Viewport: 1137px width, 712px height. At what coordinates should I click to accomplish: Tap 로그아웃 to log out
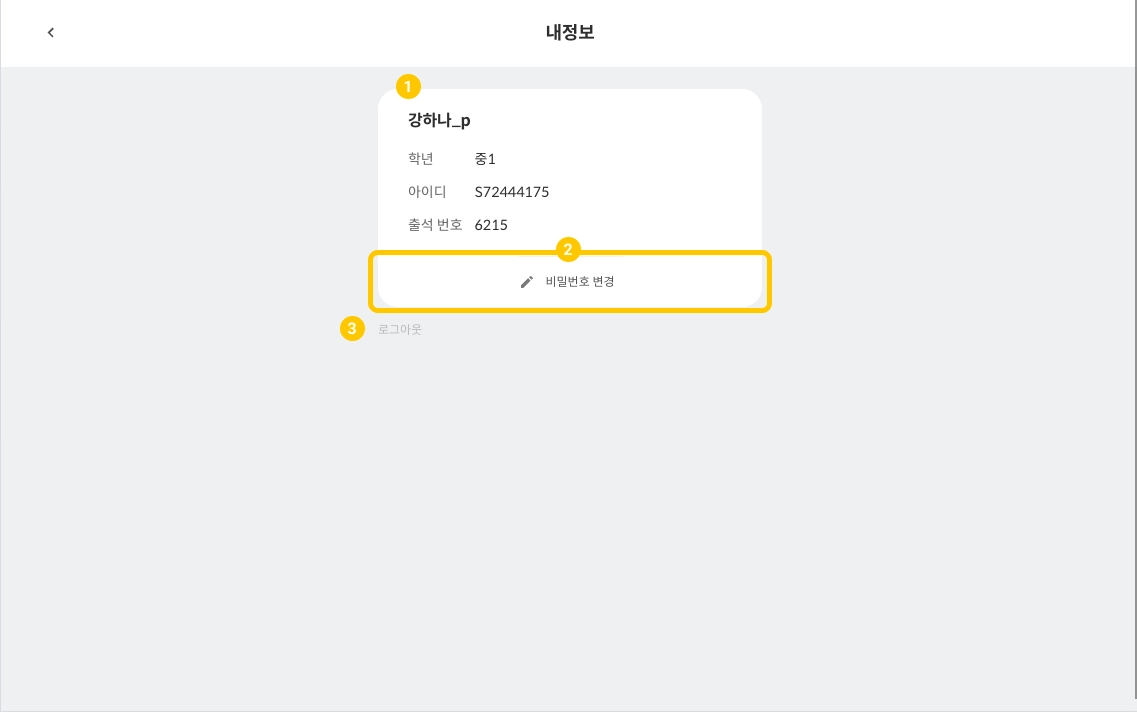coord(400,329)
